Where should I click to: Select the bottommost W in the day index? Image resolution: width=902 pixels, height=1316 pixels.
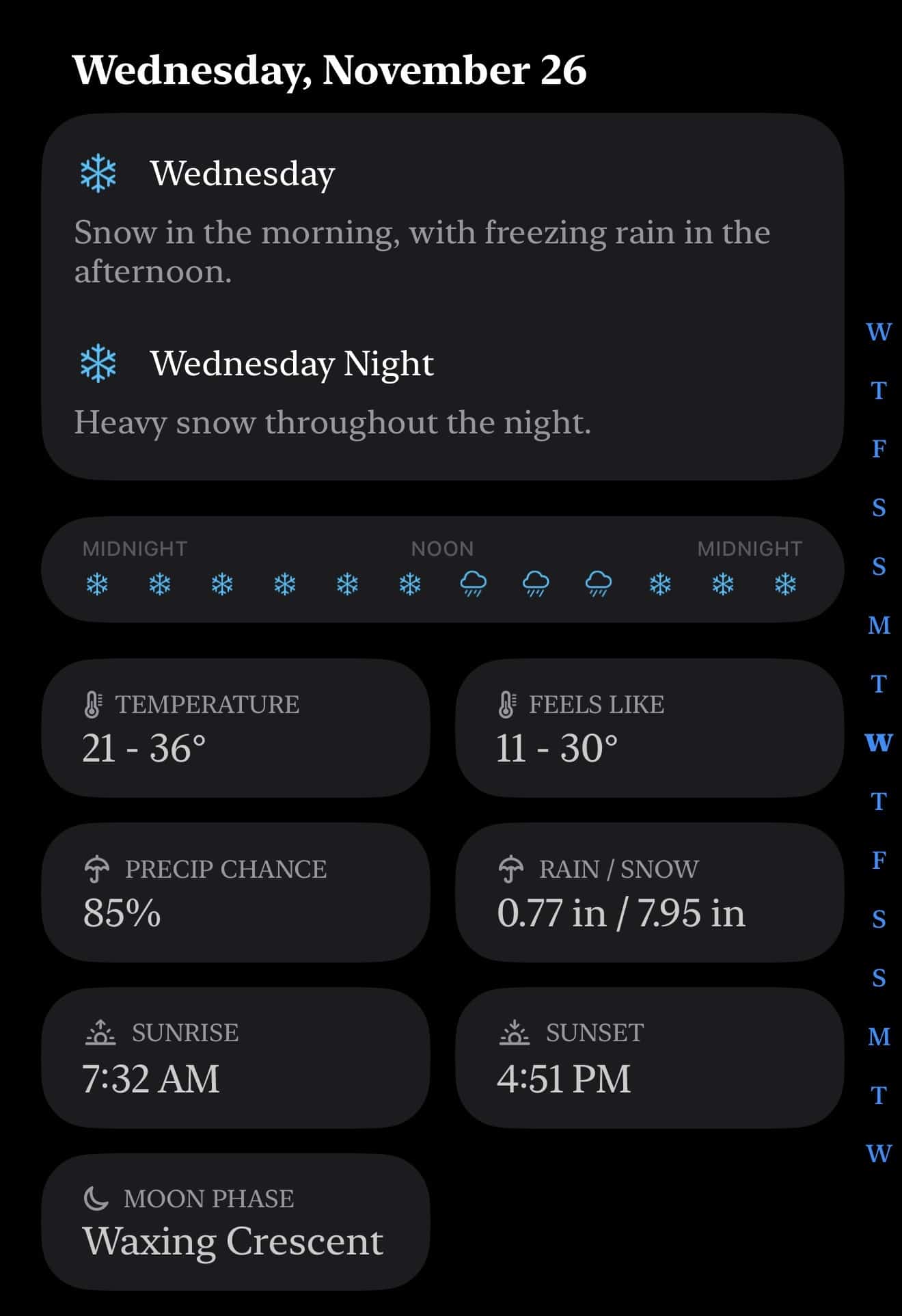879,1154
